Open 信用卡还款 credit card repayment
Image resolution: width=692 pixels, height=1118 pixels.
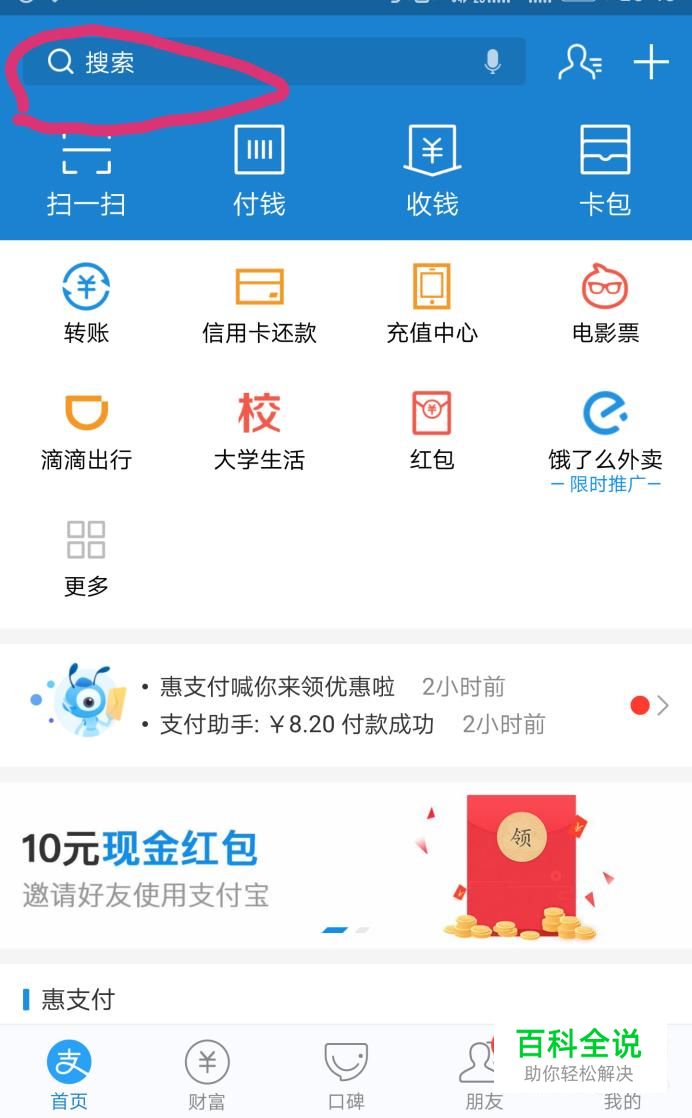pyautogui.click(x=259, y=304)
